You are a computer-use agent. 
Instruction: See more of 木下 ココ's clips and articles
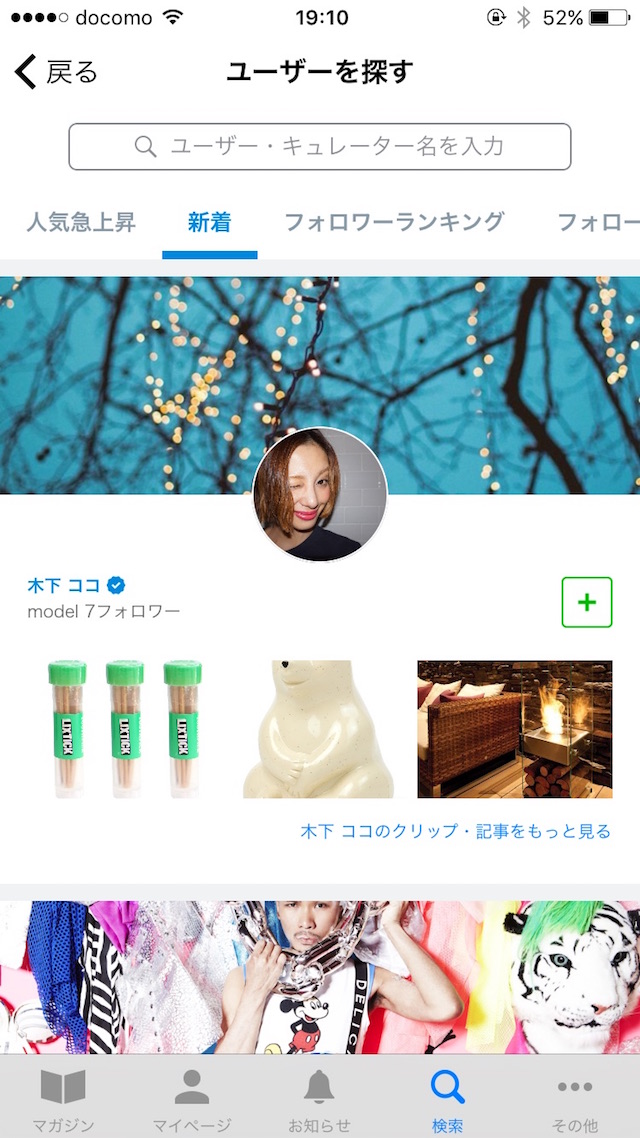[x=455, y=832]
